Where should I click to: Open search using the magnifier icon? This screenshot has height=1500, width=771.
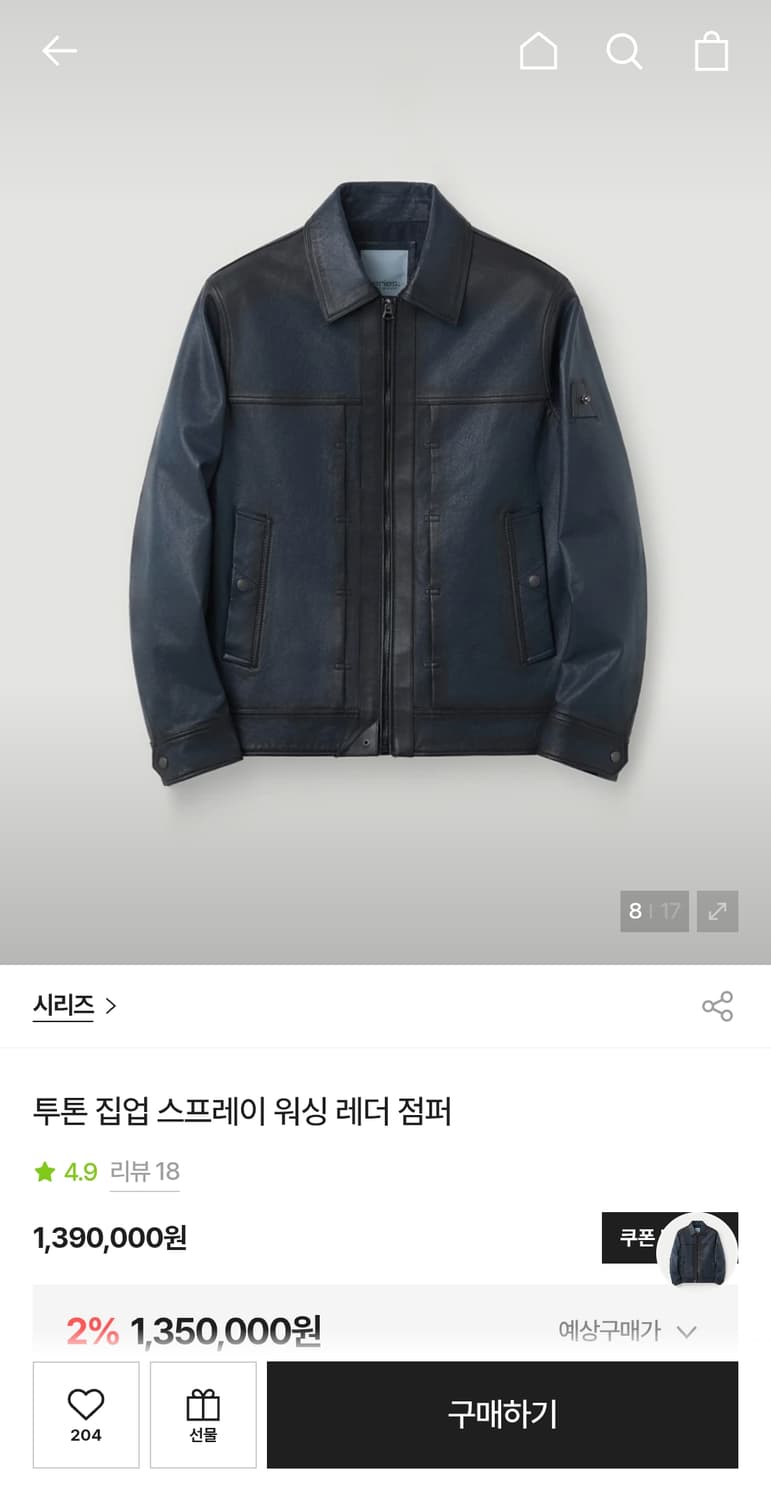(x=624, y=51)
